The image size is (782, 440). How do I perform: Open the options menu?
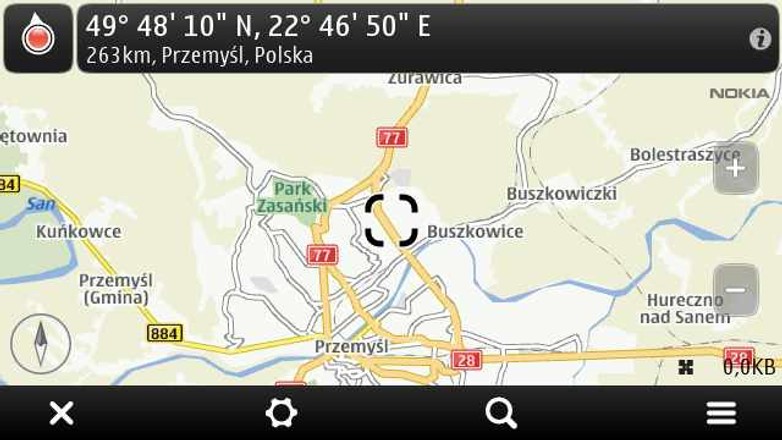(721, 413)
